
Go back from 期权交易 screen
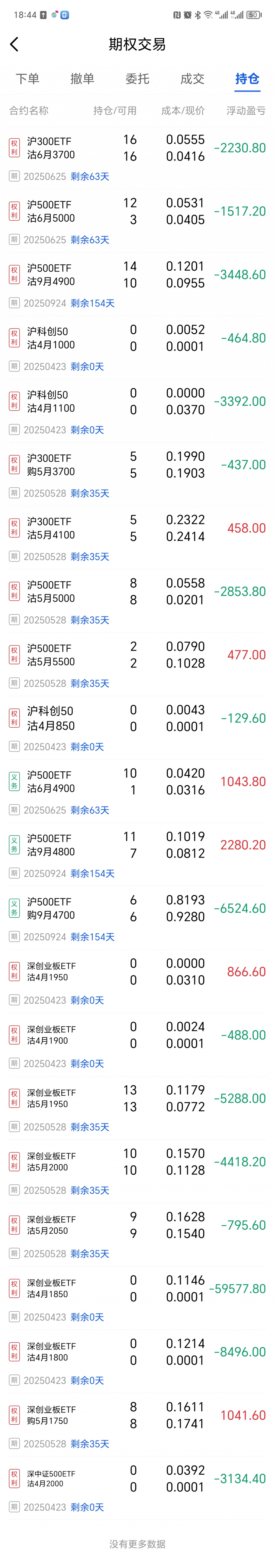[x=15, y=44]
